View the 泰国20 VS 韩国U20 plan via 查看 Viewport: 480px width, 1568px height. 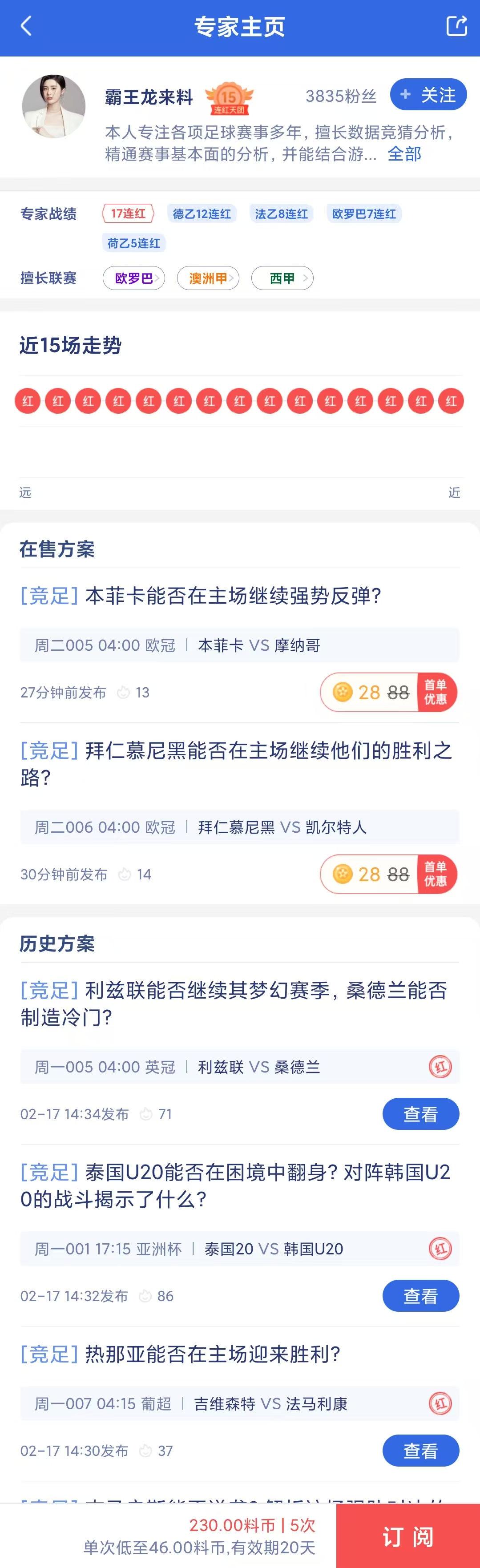[420, 1296]
